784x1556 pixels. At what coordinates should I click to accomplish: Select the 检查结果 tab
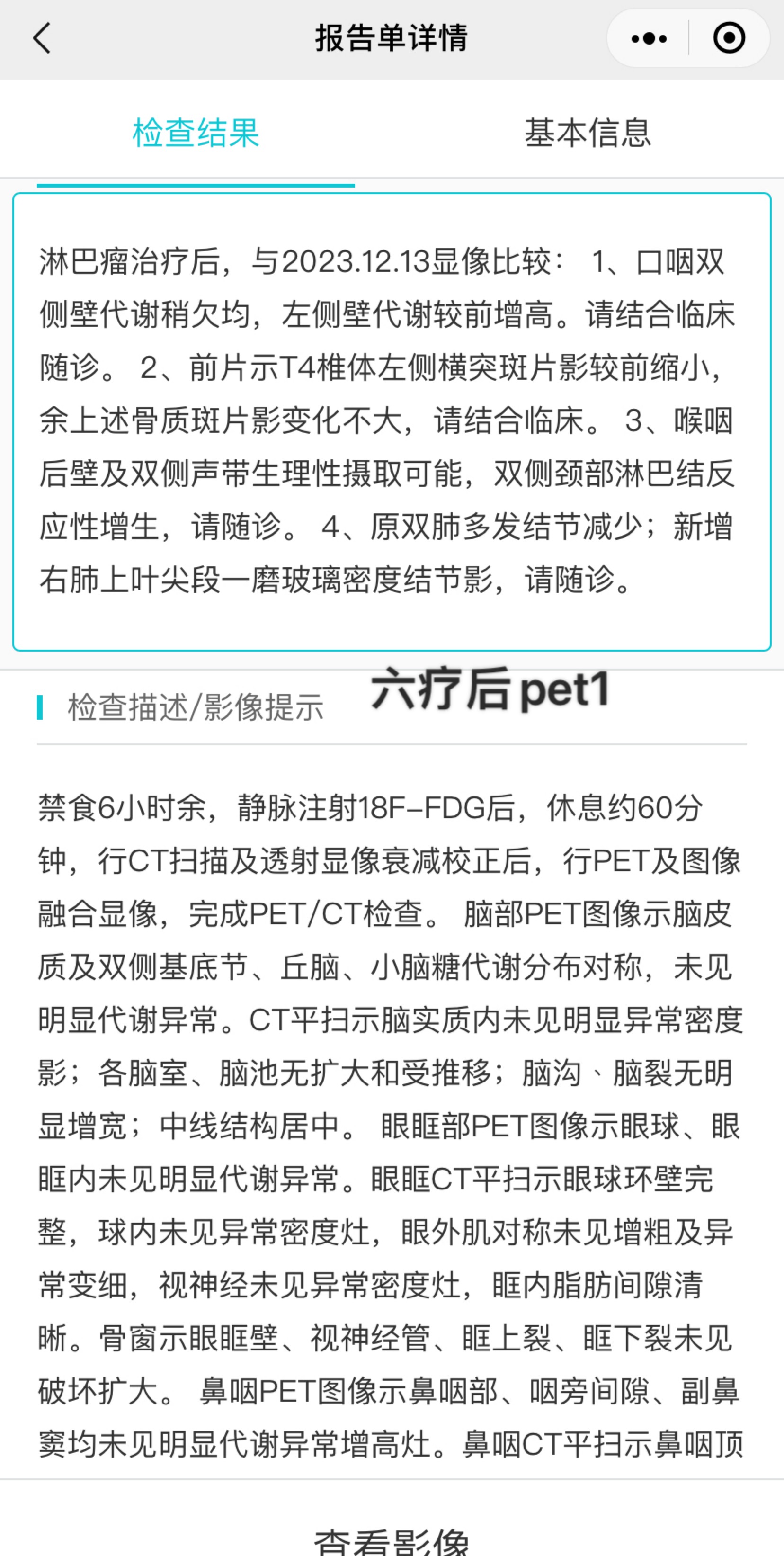[x=196, y=133]
